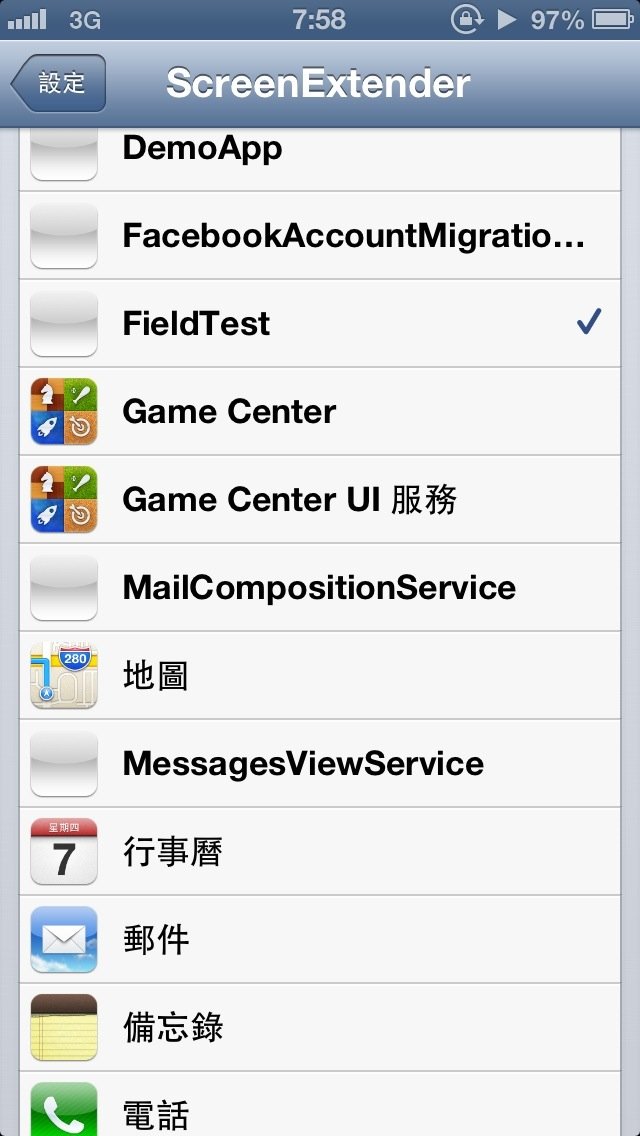Choose Game Center UI 服務
Viewport: 640px width, 1136px height.
pos(320,500)
